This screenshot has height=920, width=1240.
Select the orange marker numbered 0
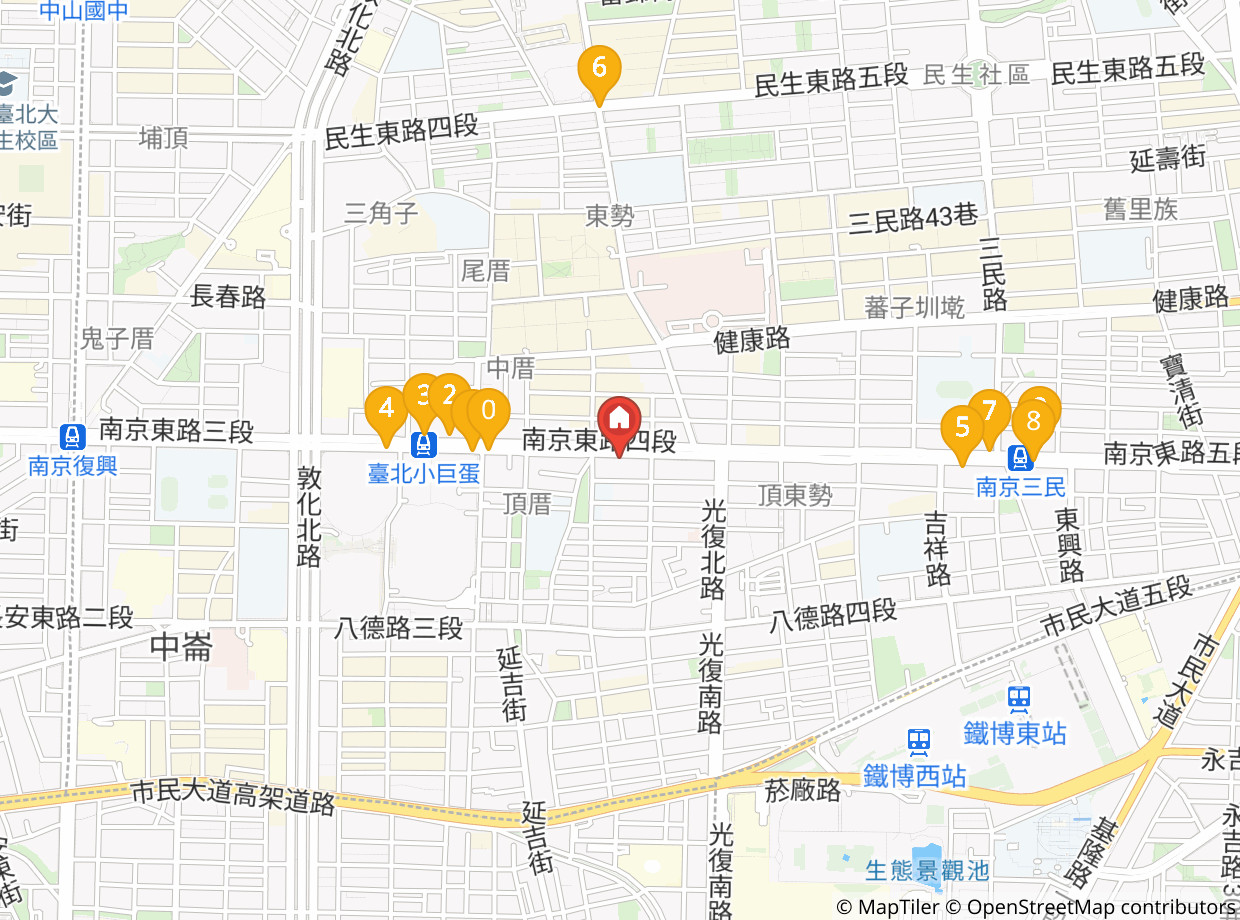coord(489,410)
